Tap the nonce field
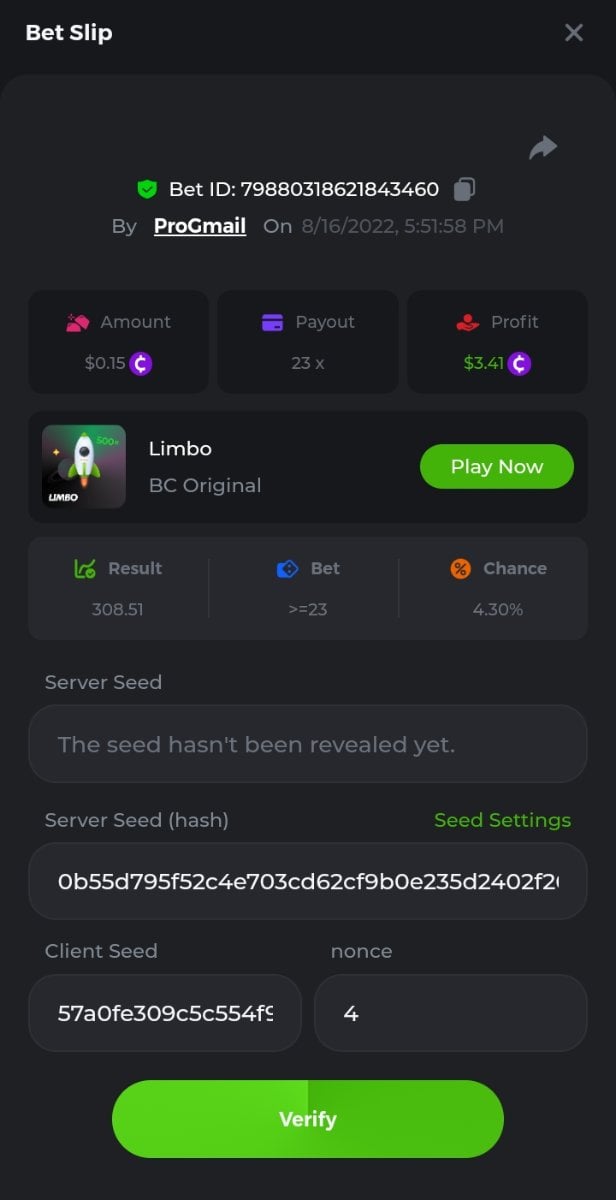The width and height of the screenshot is (616, 1200). [x=450, y=1013]
